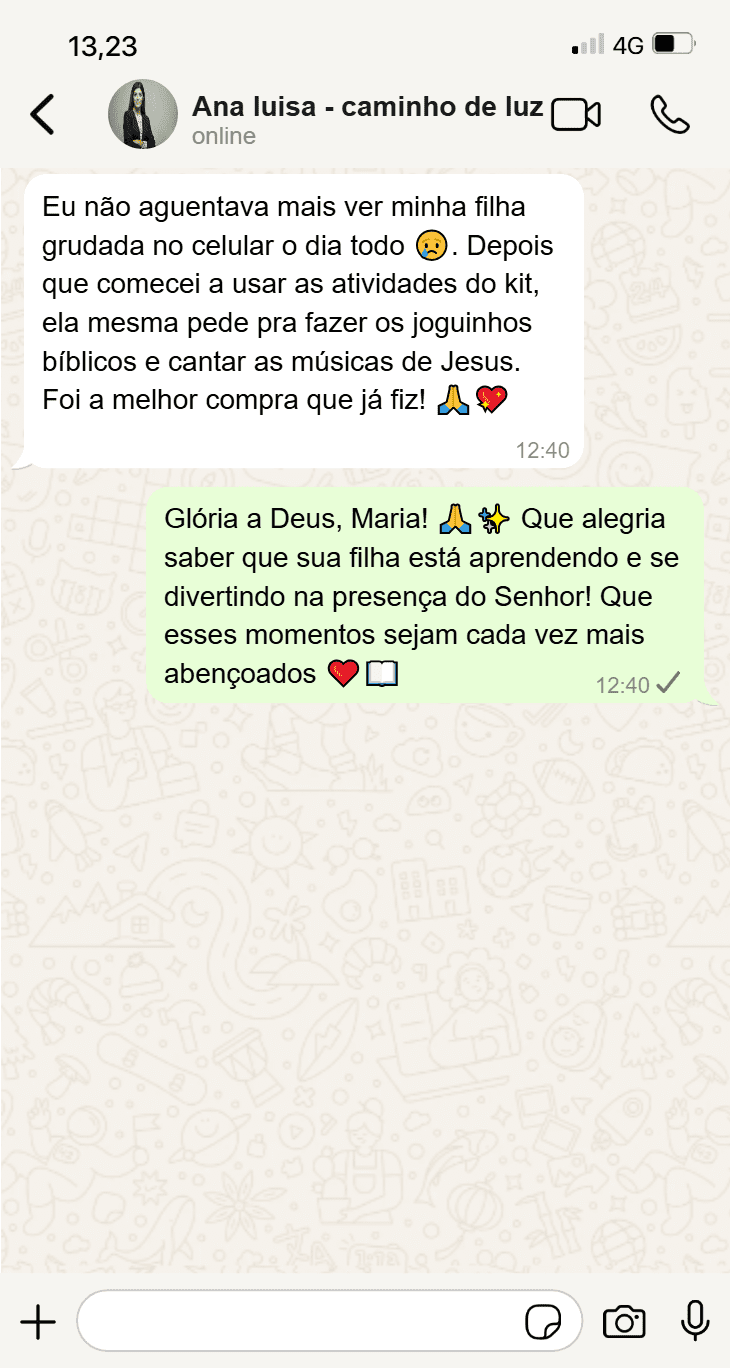Start a video call with Ana luisa
Screen dimensions: 730x1368
pos(576,114)
